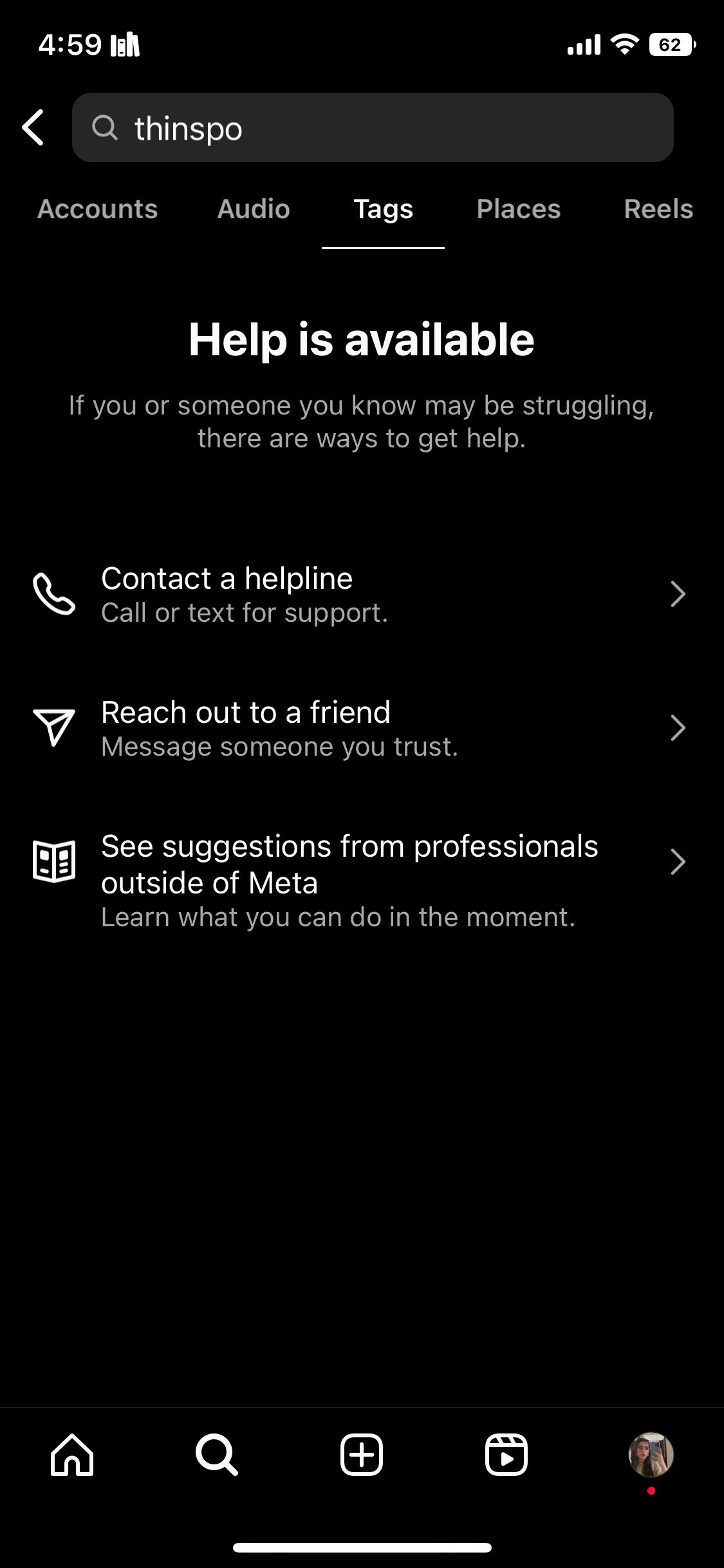Image resolution: width=724 pixels, height=1568 pixels.
Task: Open the Search and Explore page
Action: coord(217,1454)
